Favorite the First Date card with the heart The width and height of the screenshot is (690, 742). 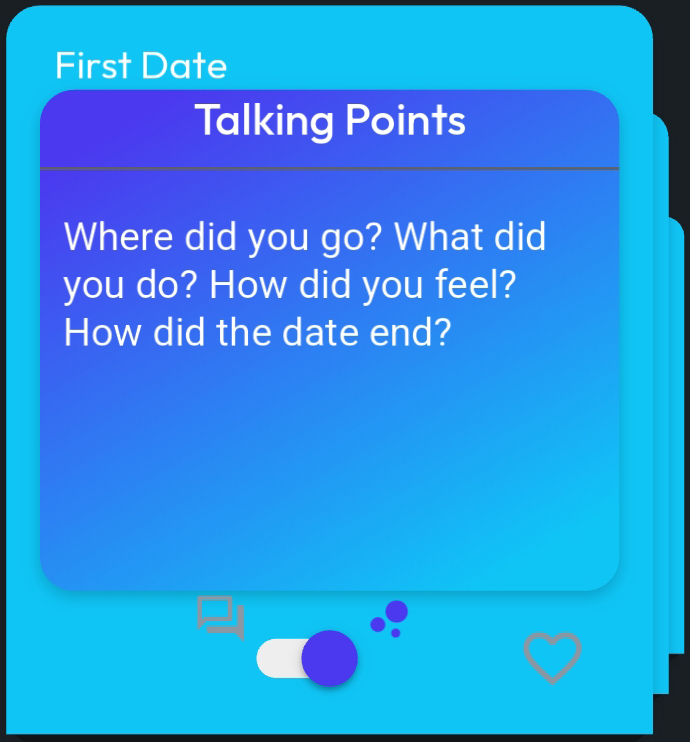coord(552,658)
